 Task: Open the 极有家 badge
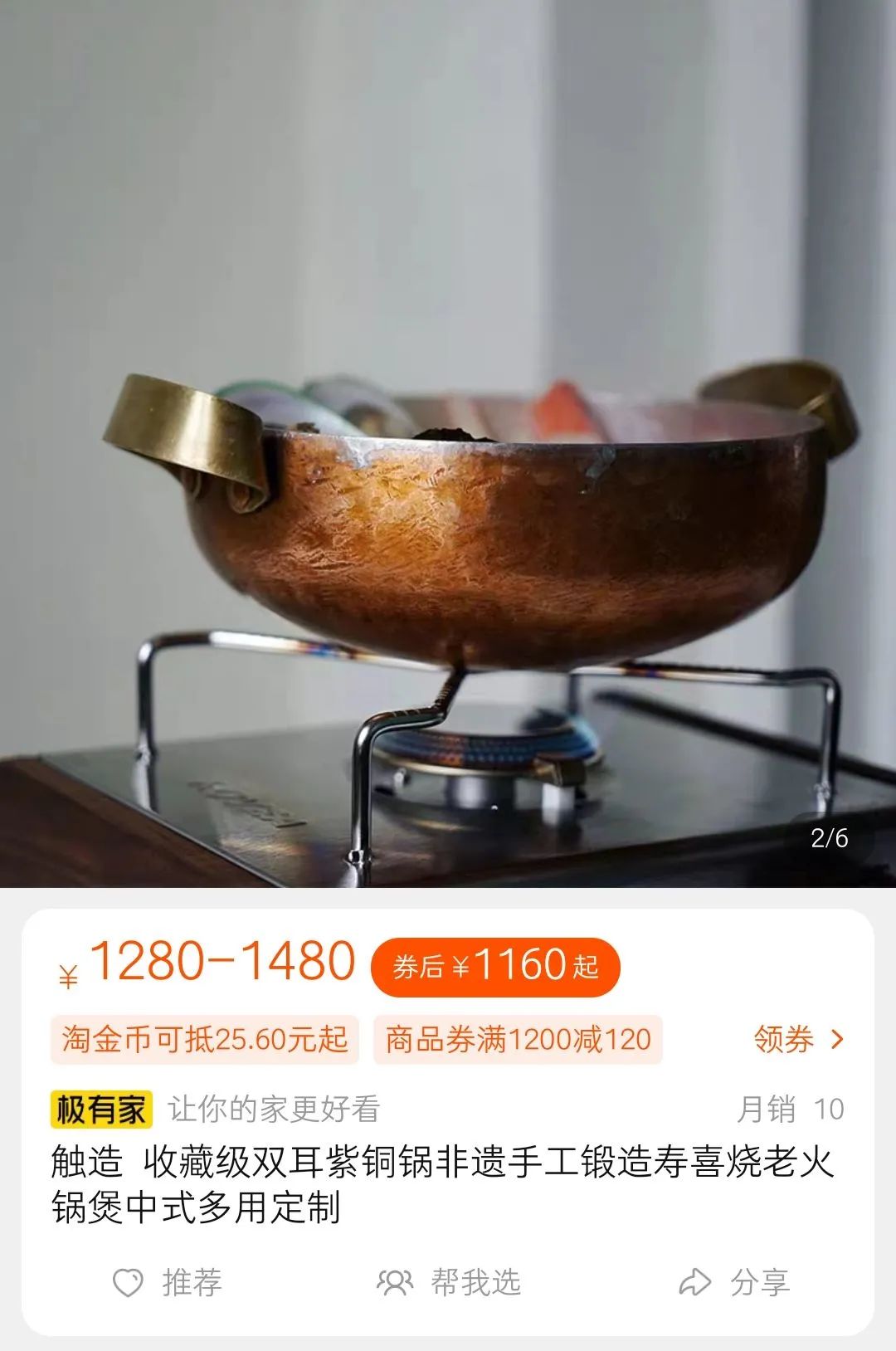101,1110
